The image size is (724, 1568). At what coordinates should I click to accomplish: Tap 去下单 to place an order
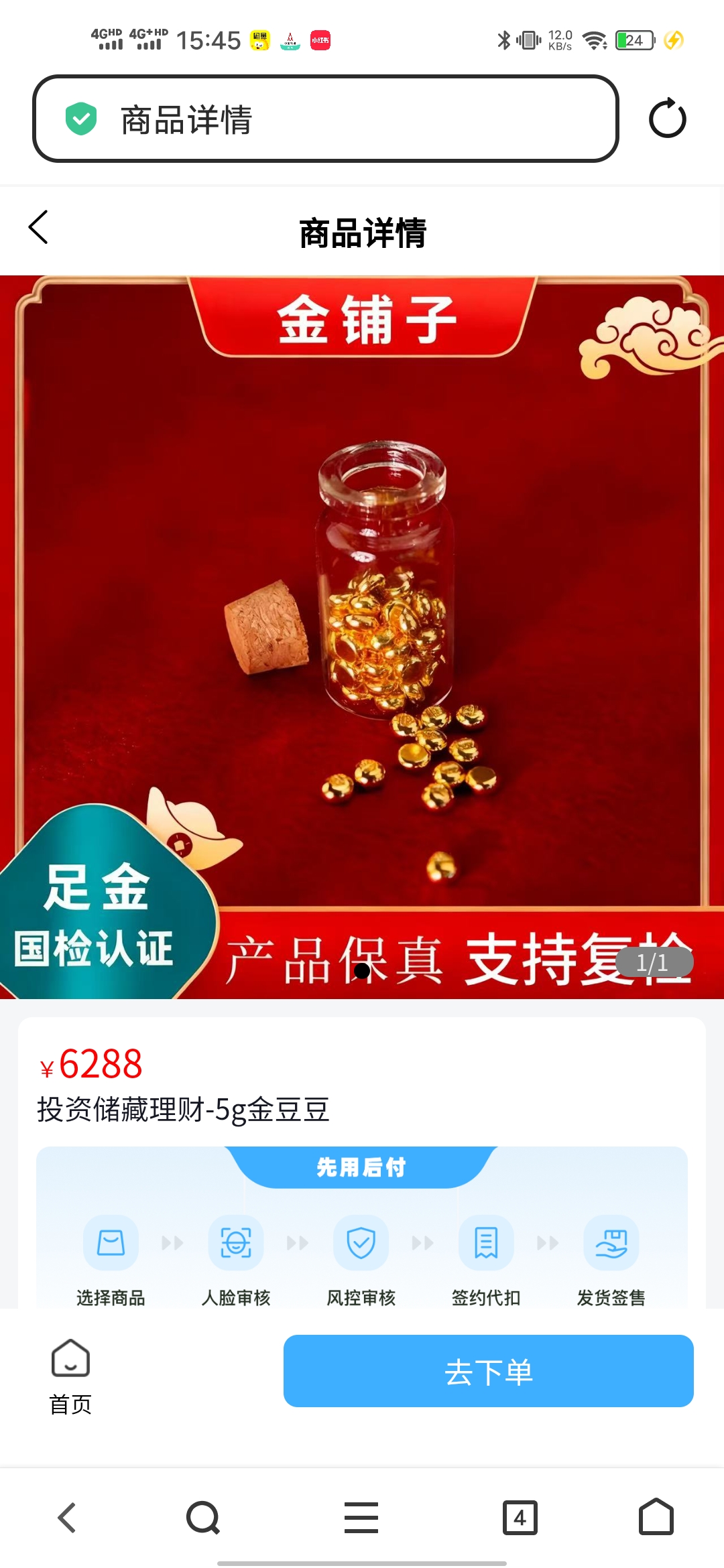488,1371
